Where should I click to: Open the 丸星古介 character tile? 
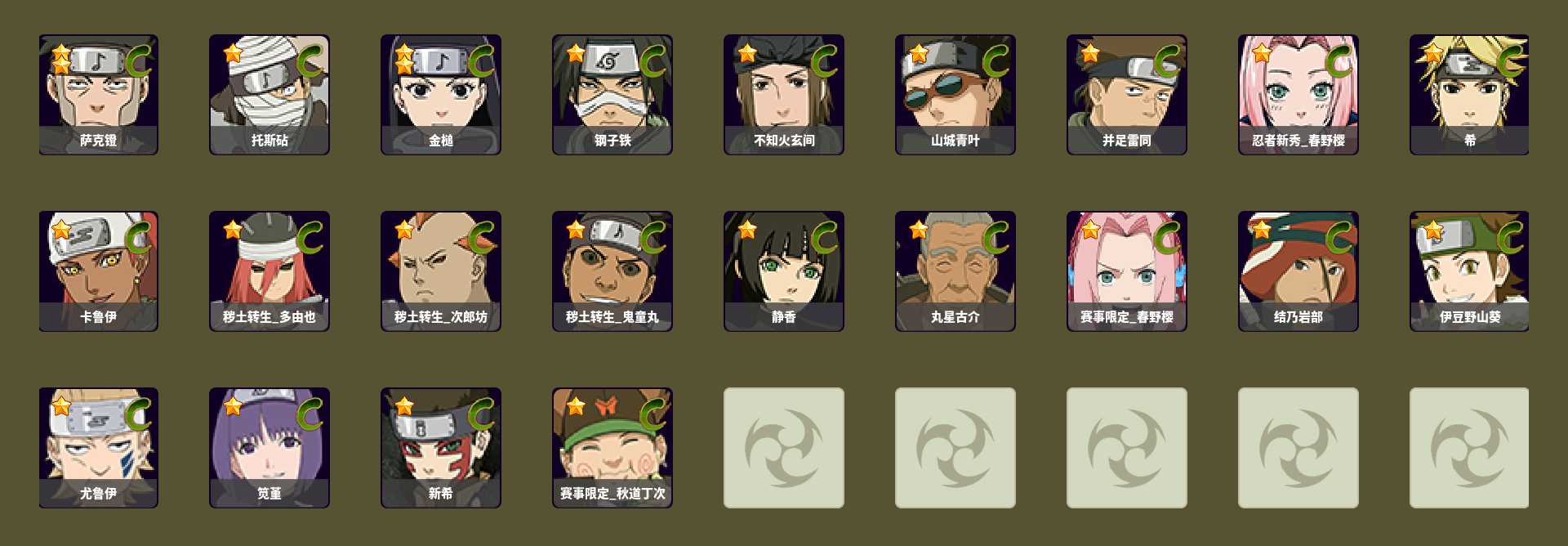(955, 271)
